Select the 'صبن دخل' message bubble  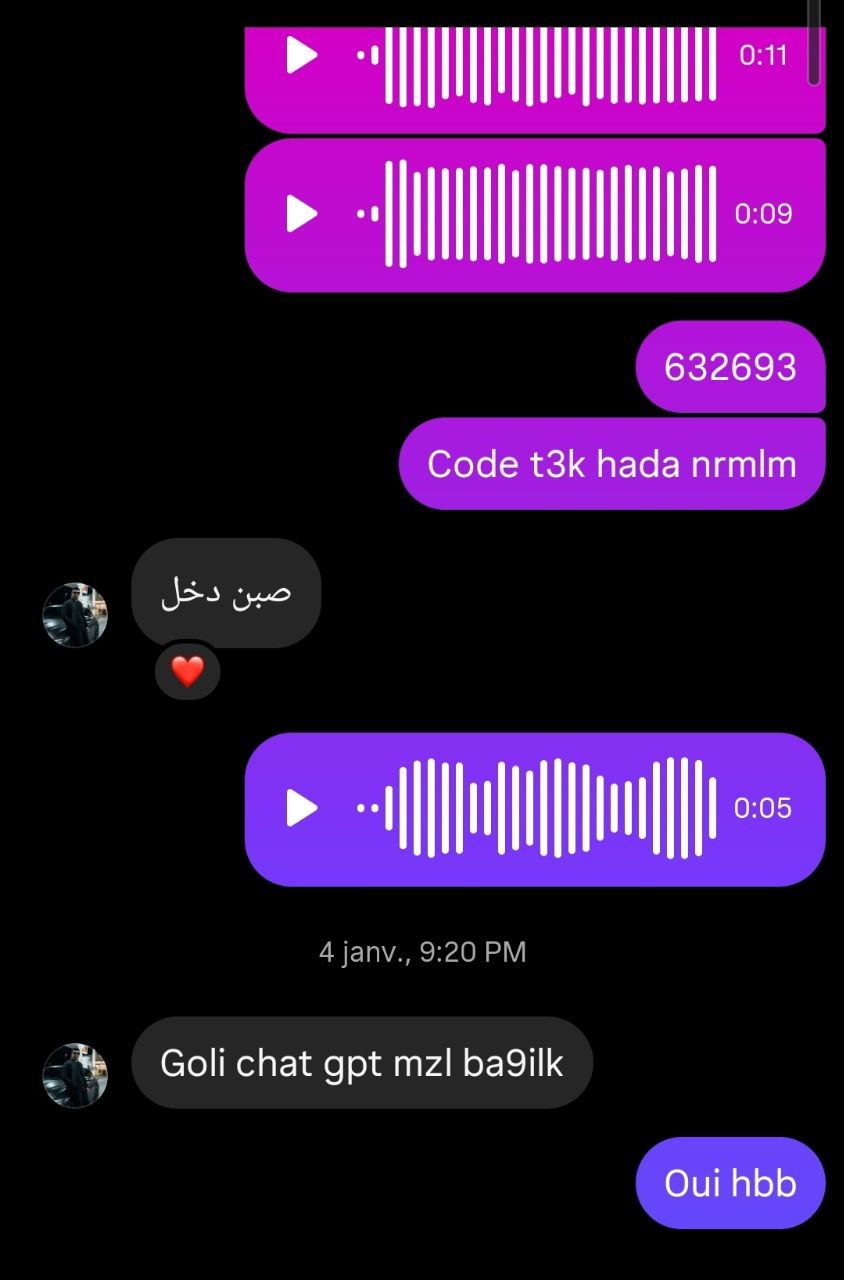[226, 590]
